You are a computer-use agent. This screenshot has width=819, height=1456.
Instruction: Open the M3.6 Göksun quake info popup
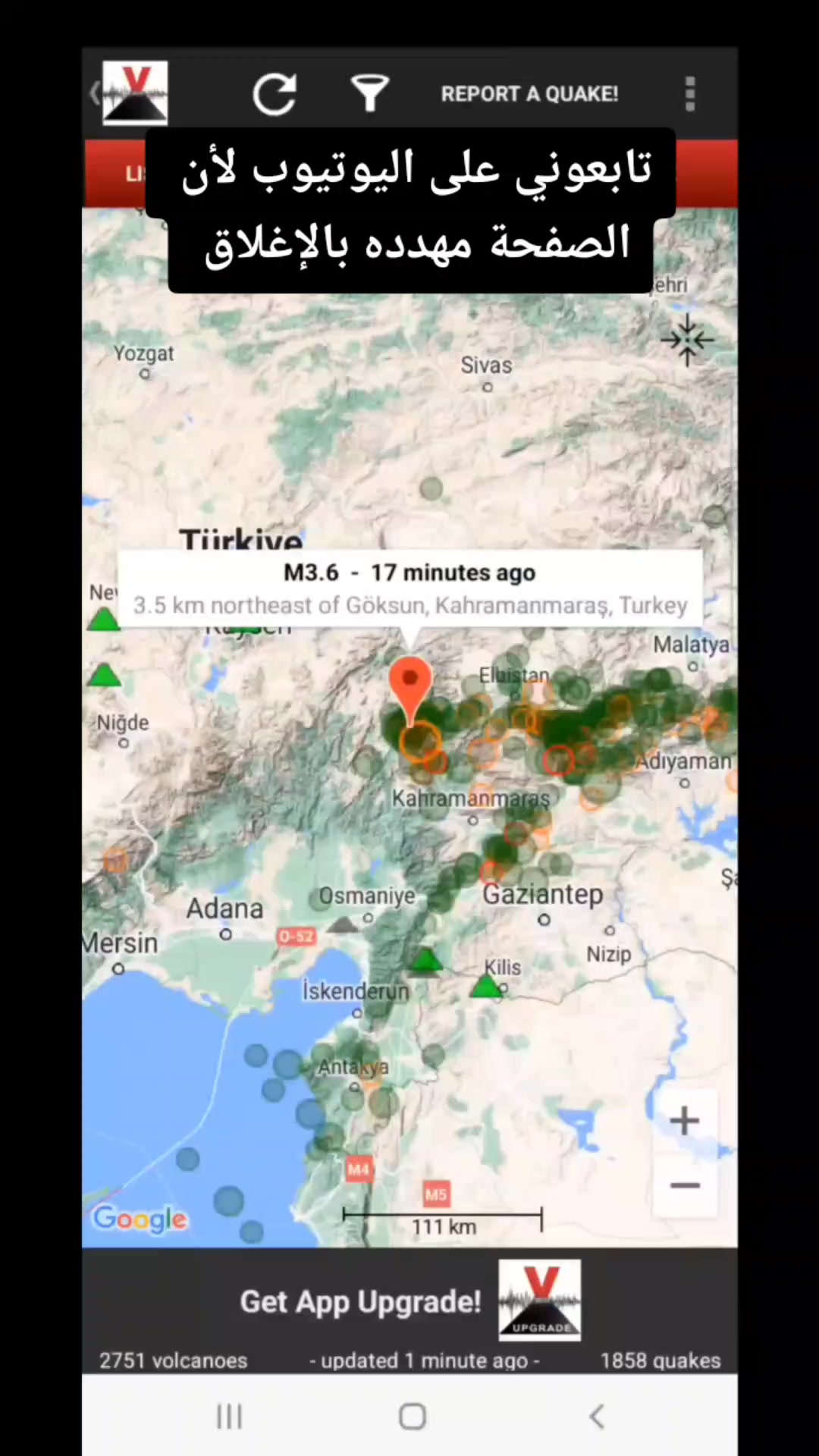pyautogui.click(x=409, y=589)
